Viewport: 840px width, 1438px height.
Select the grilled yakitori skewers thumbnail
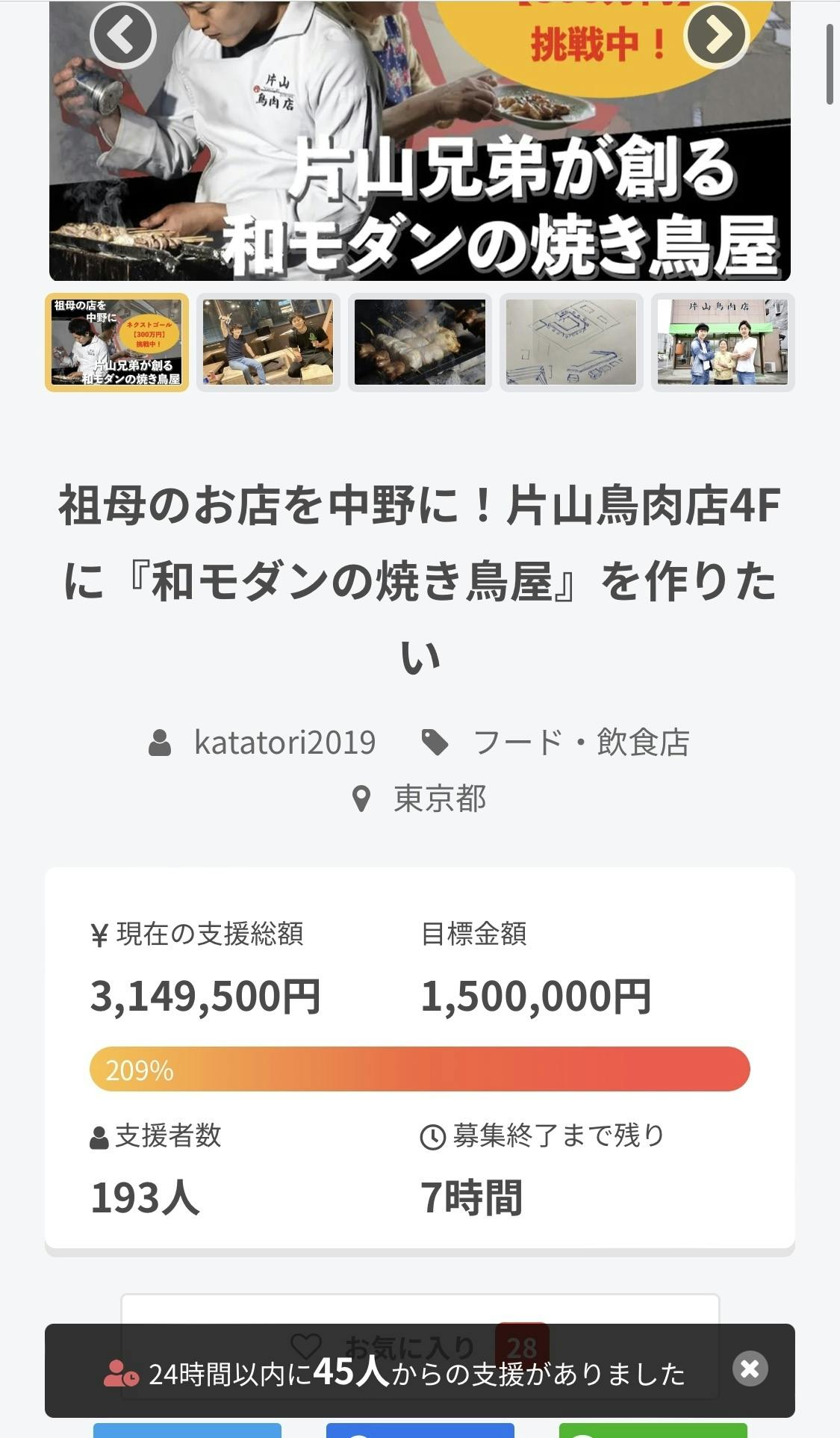point(420,342)
